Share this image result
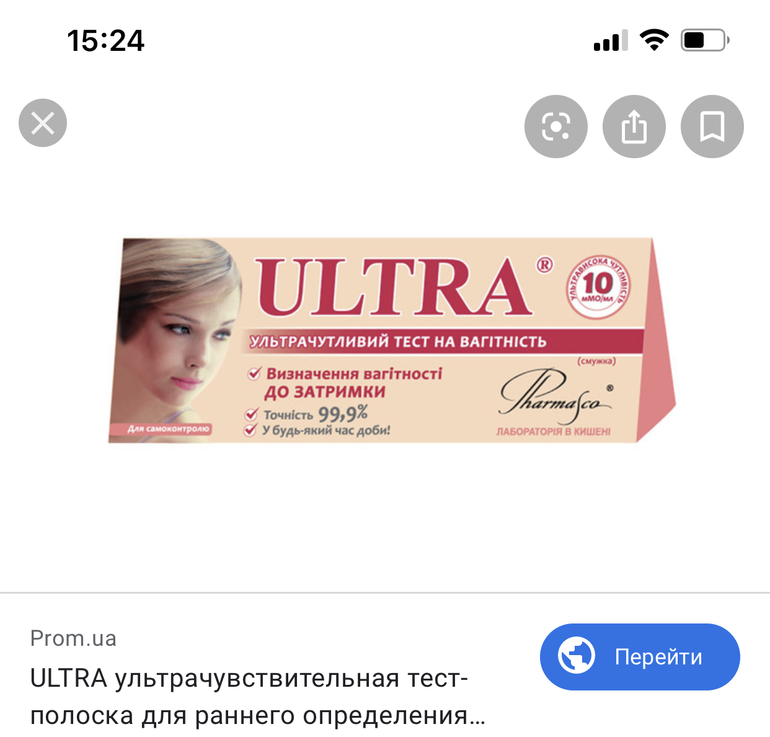The width and height of the screenshot is (770, 737). point(634,126)
